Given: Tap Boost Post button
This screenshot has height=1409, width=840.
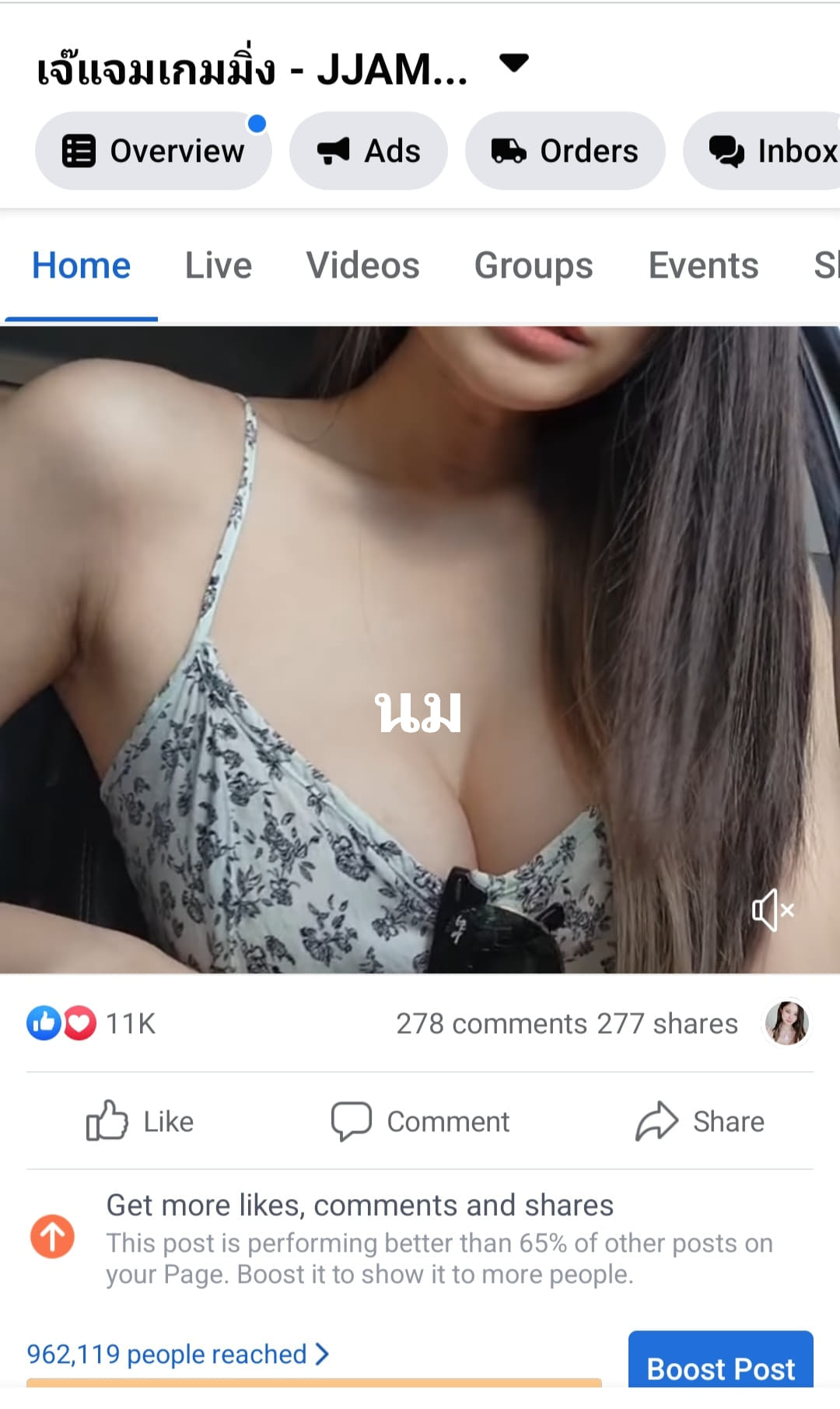Looking at the screenshot, I should pyautogui.click(x=720, y=1366).
